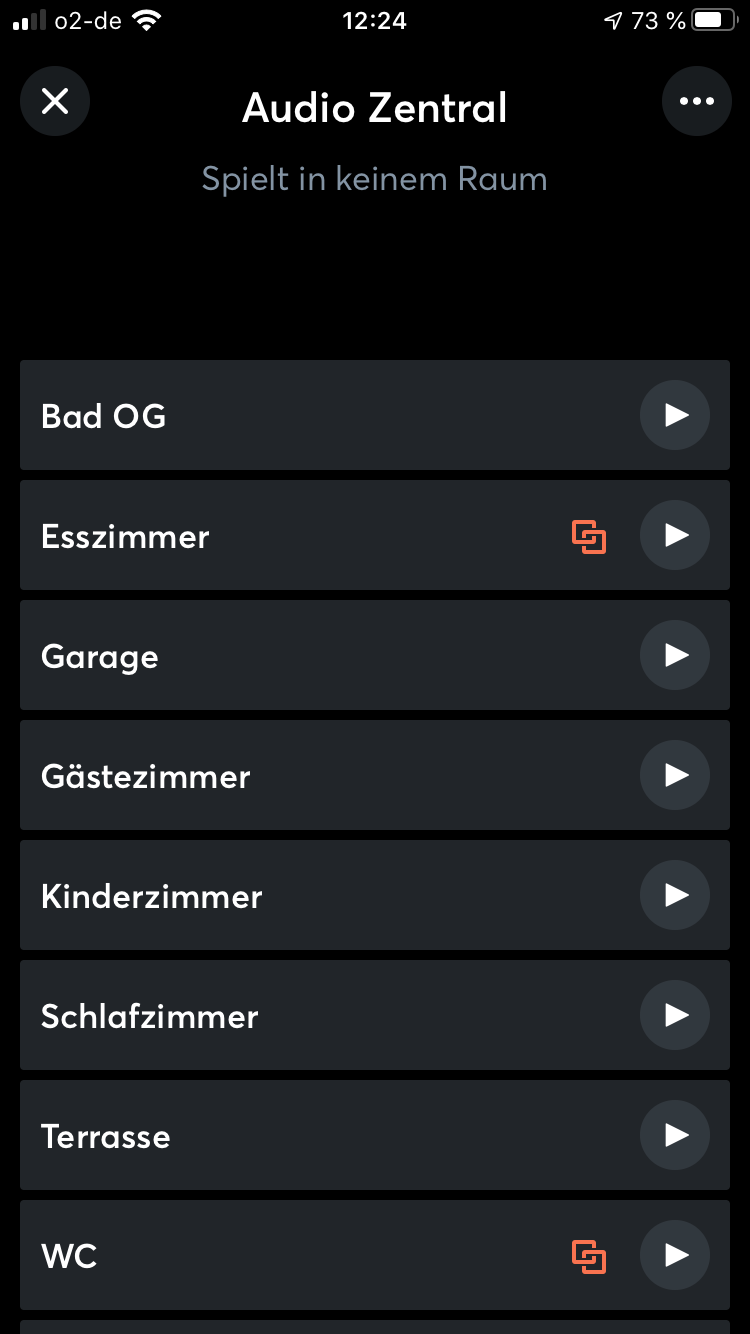Open the Bad OG room row
This screenshot has width=750, height=1334.
tap(300, 415)
